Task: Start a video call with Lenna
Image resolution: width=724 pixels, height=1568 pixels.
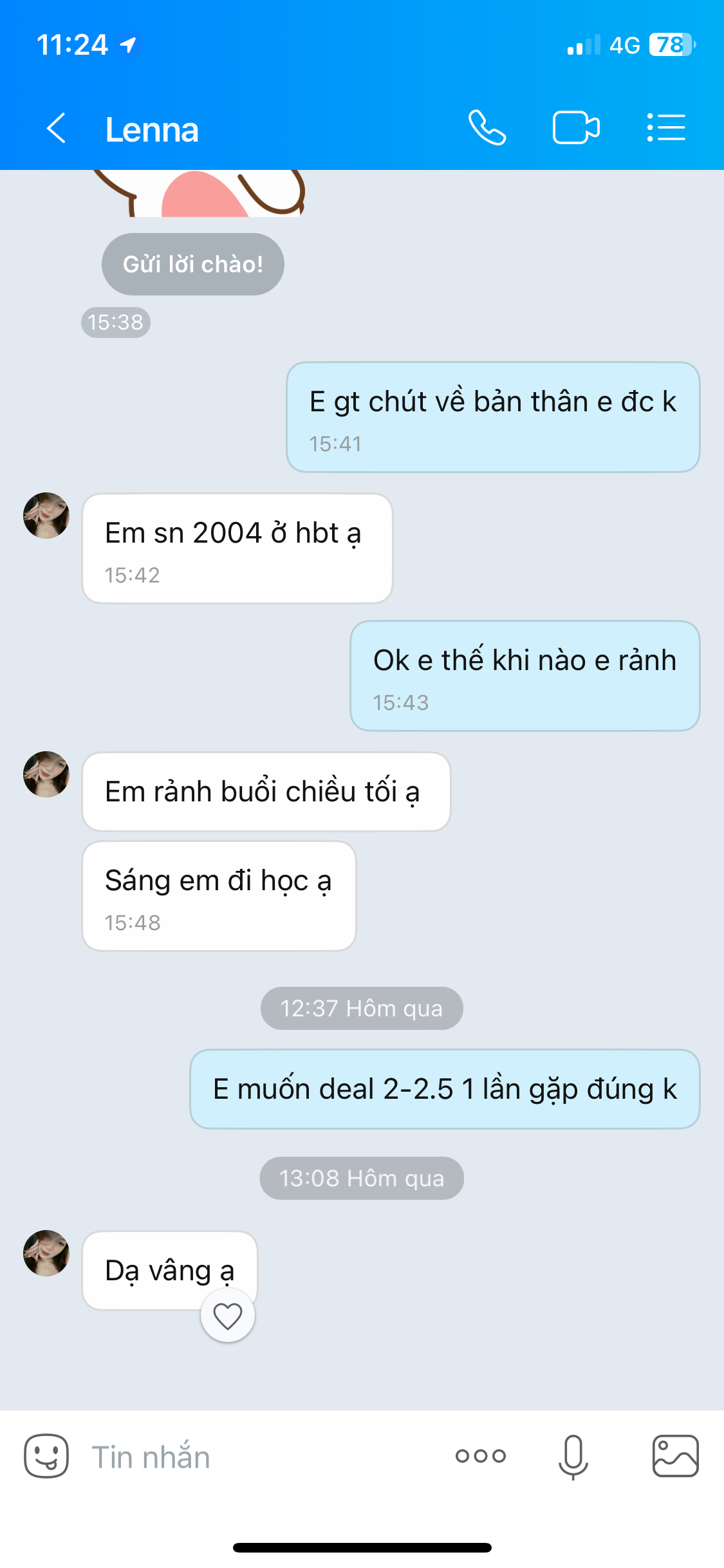Action: coord(576,128)
